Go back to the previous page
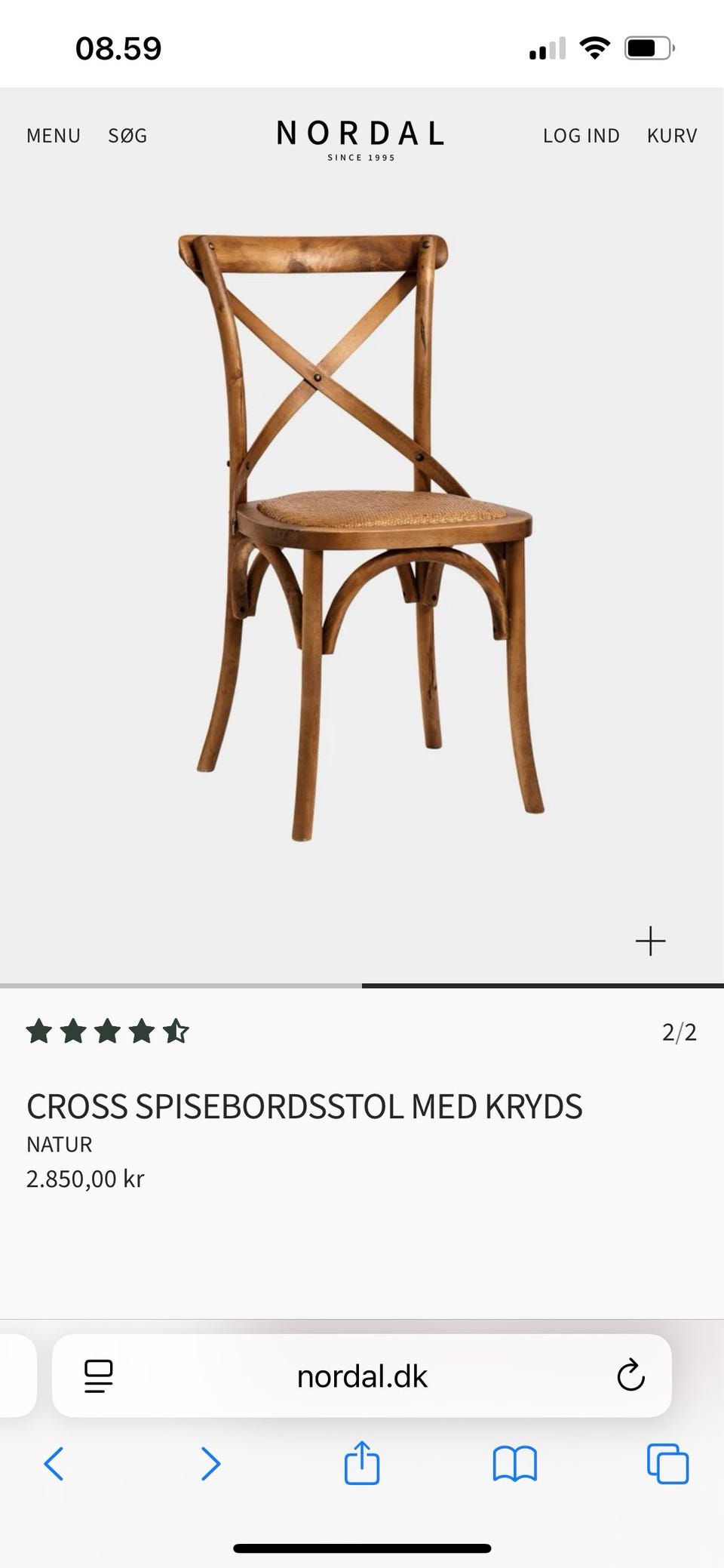Viewport: 724px width, 1568px height. click(54, 1464)
